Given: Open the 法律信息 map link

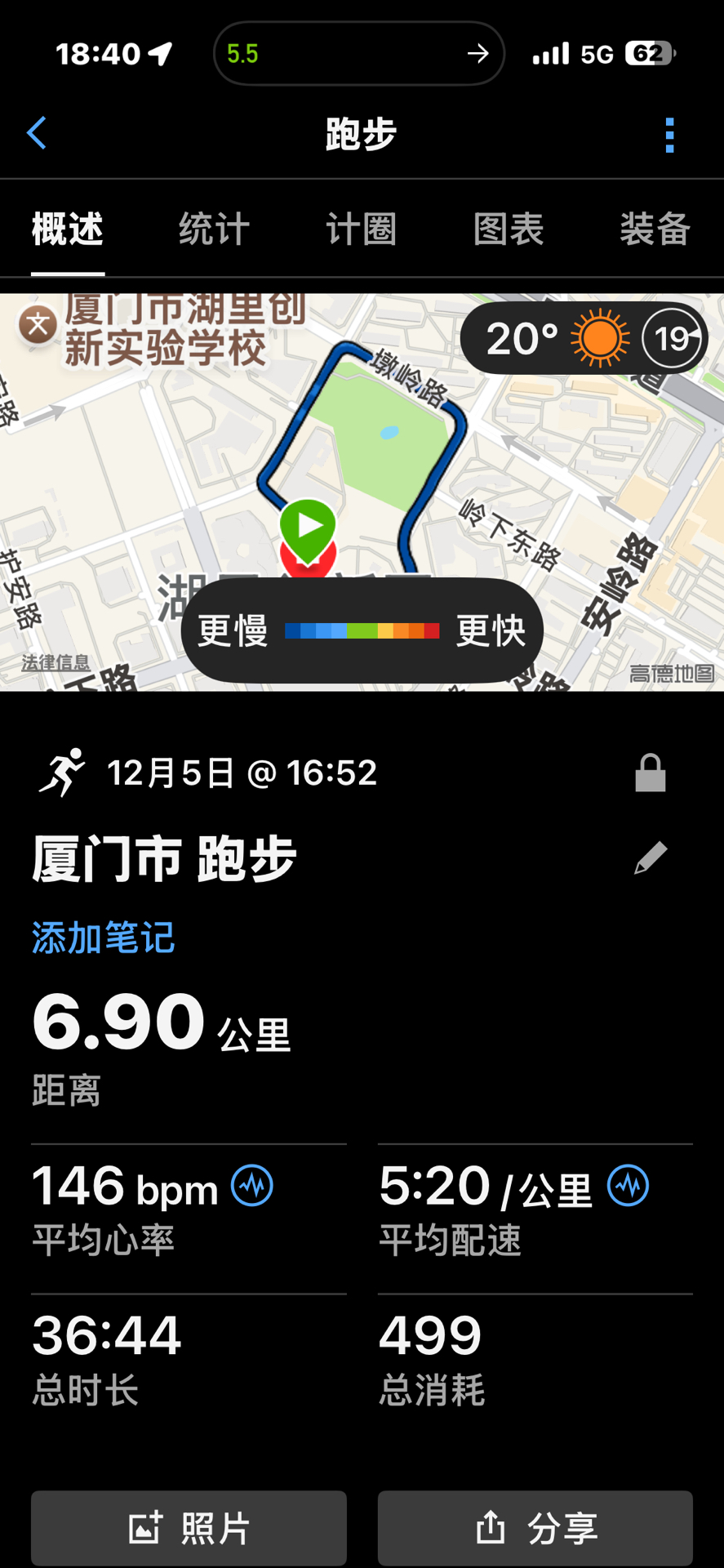Looking at the screenshot, I should [56, 663].
